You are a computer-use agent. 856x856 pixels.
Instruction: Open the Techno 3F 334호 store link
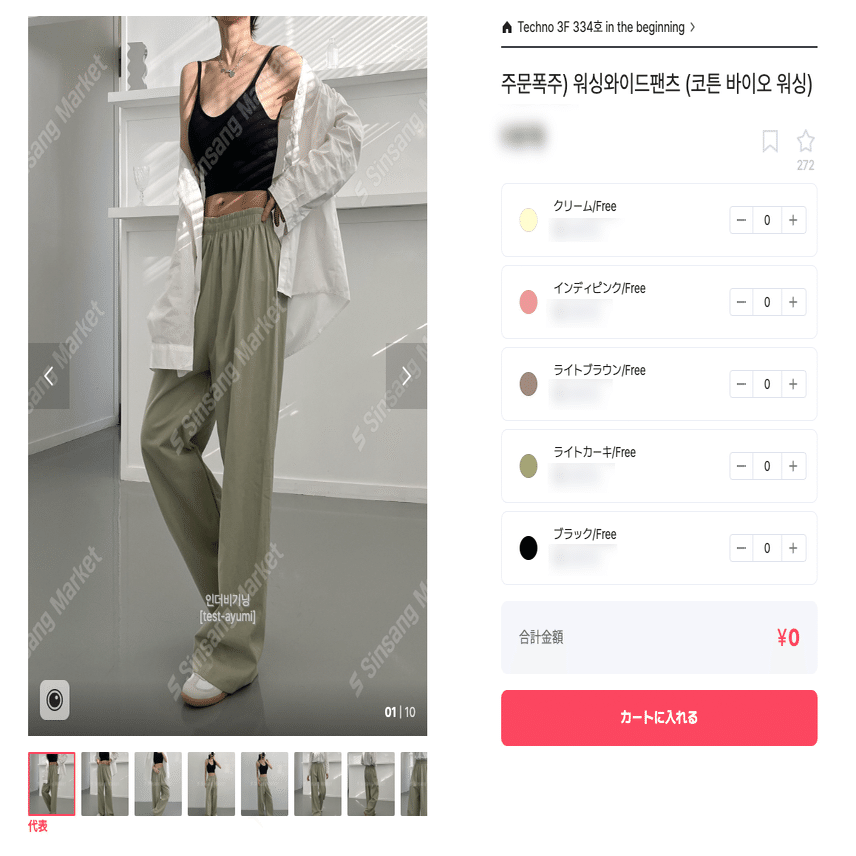[x=598, y=27]
